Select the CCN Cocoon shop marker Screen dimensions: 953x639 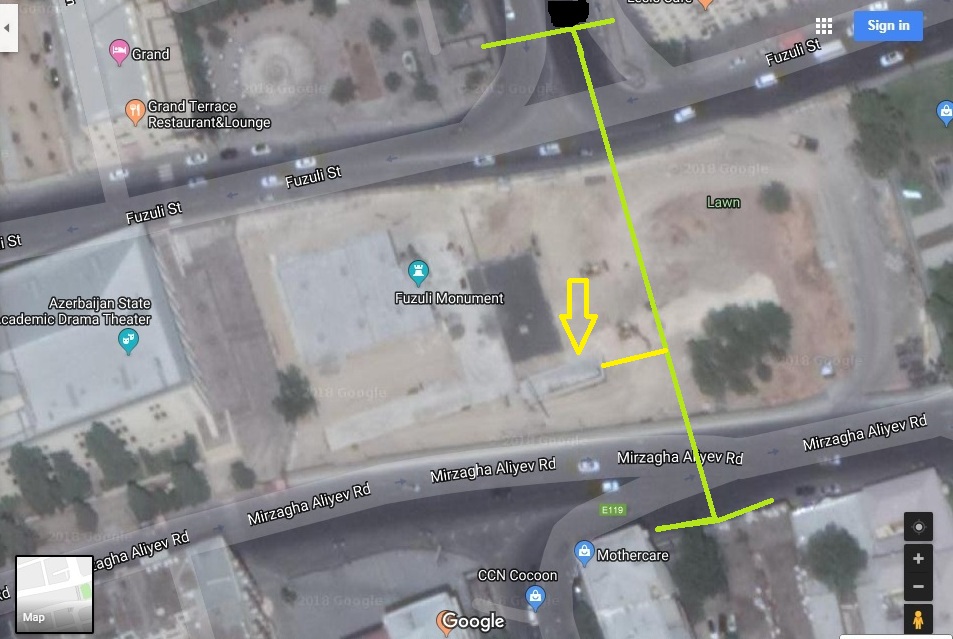(x=535, y=597)
